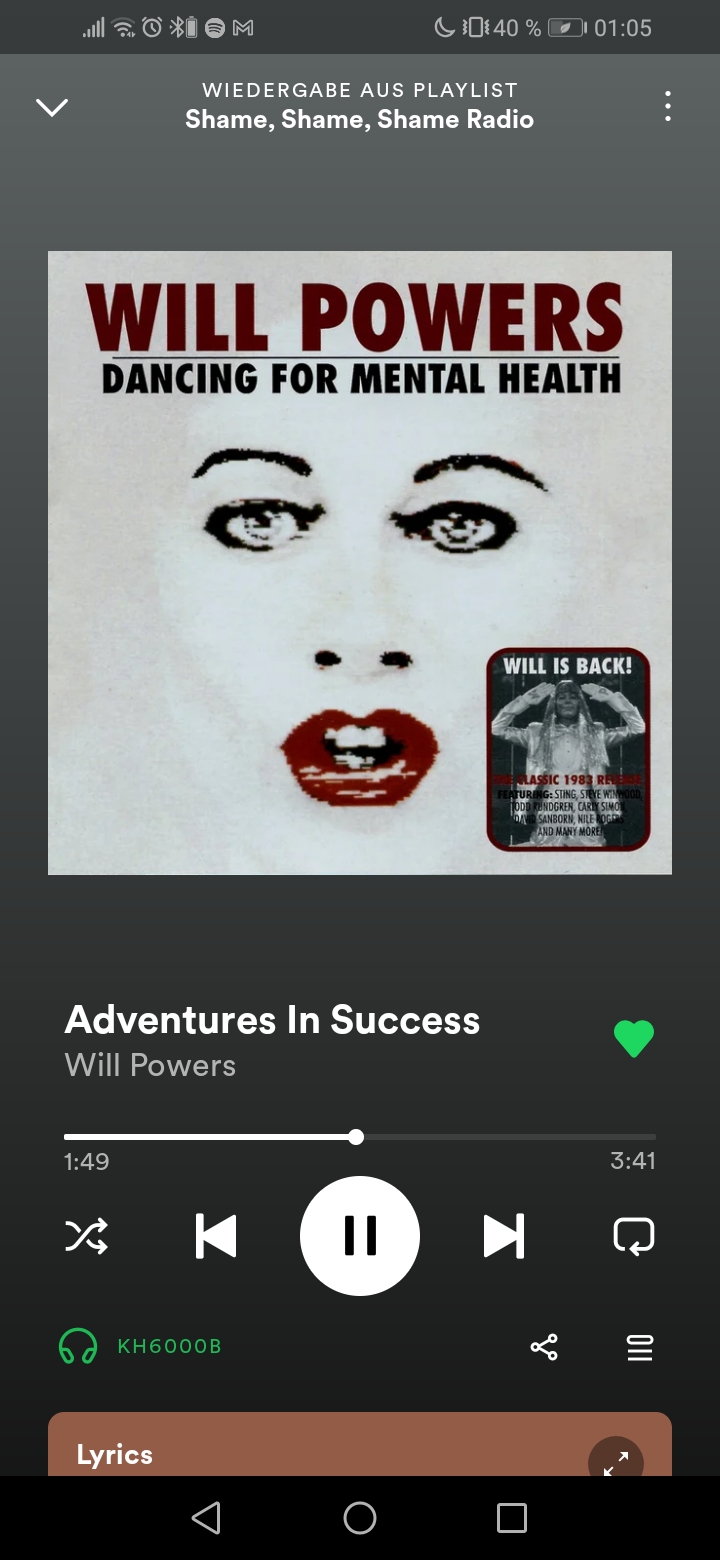Open the play queue
The image size is (720, 1560).
point(640,1347)
